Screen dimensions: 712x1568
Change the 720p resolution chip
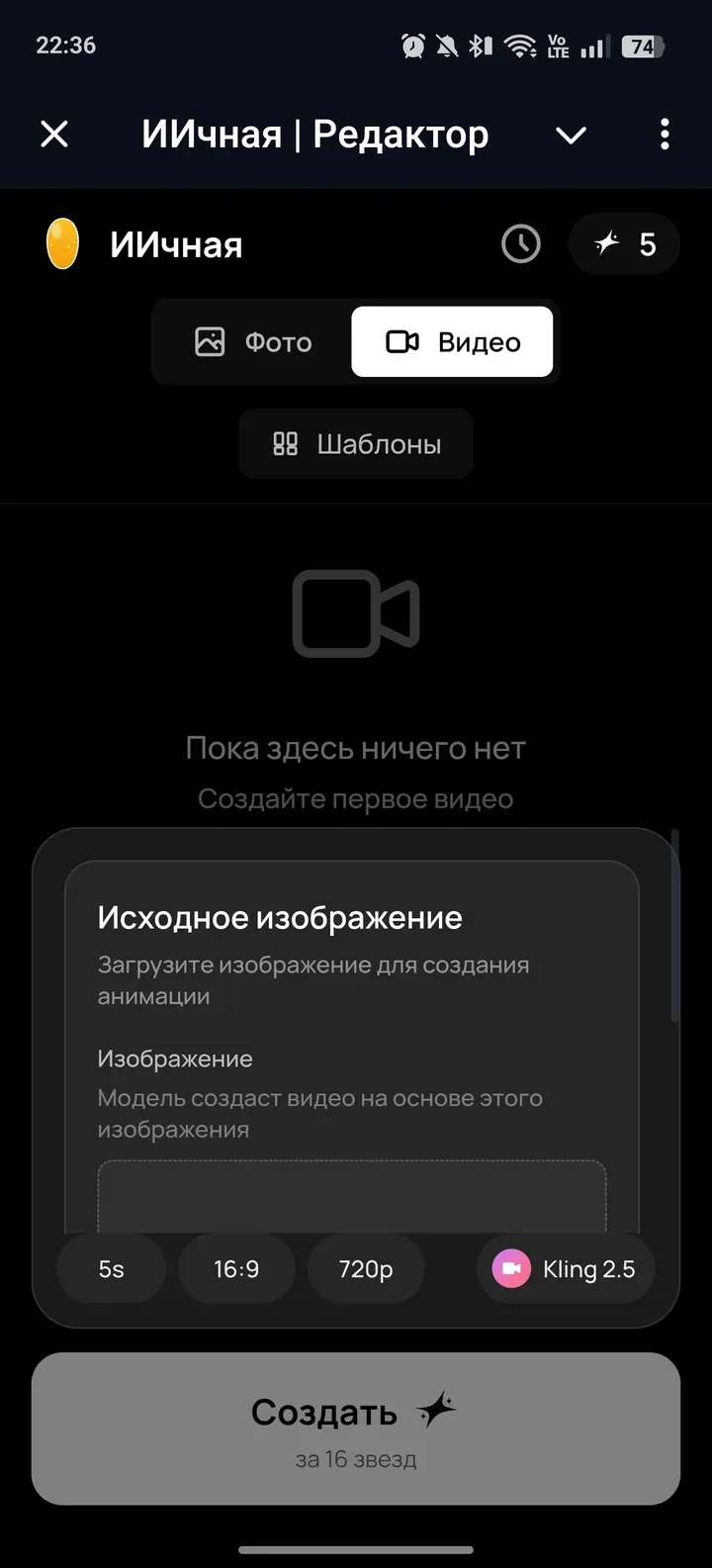coord(366,1269)
